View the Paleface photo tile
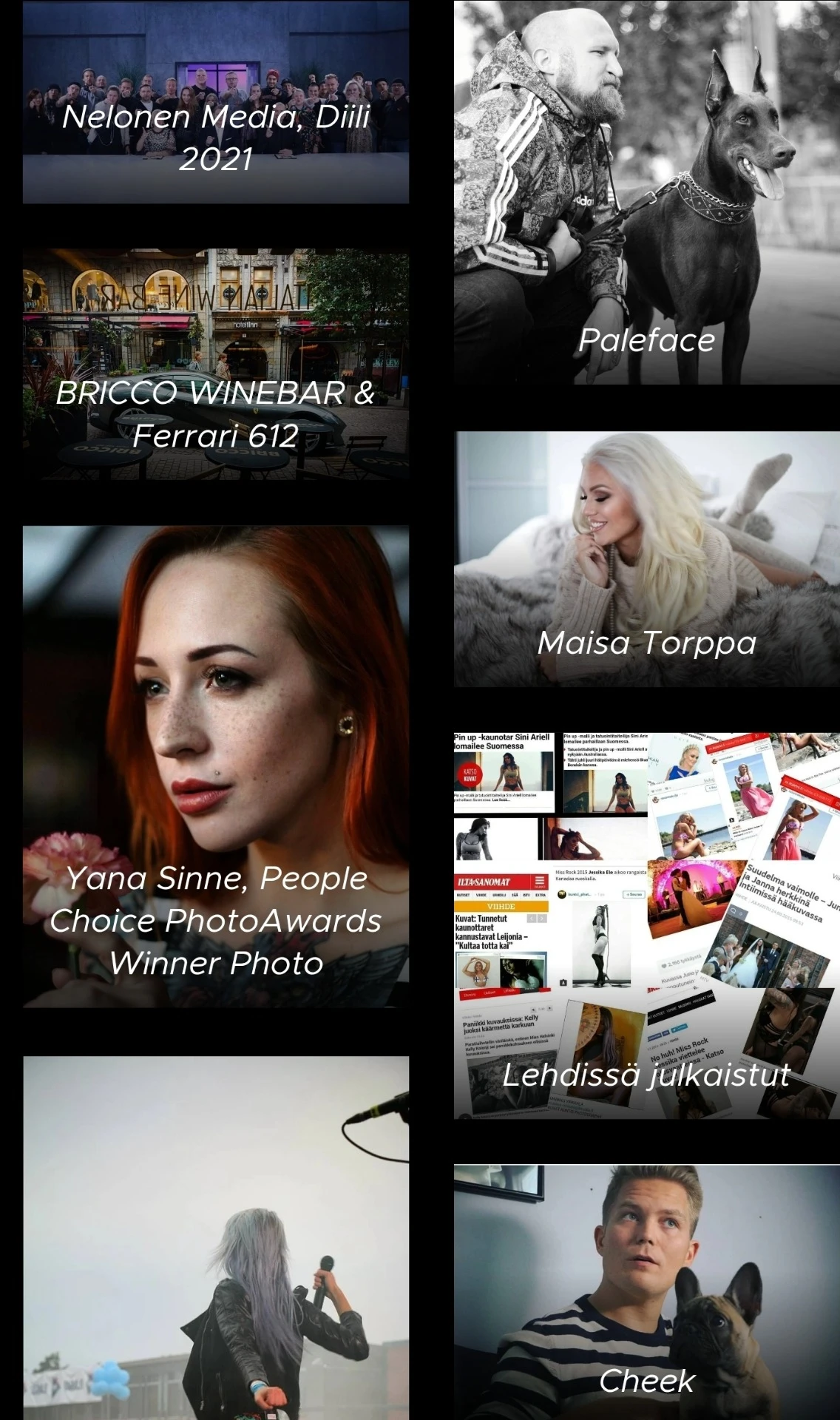Viewport: 840px width, 1420px height. 646,192
